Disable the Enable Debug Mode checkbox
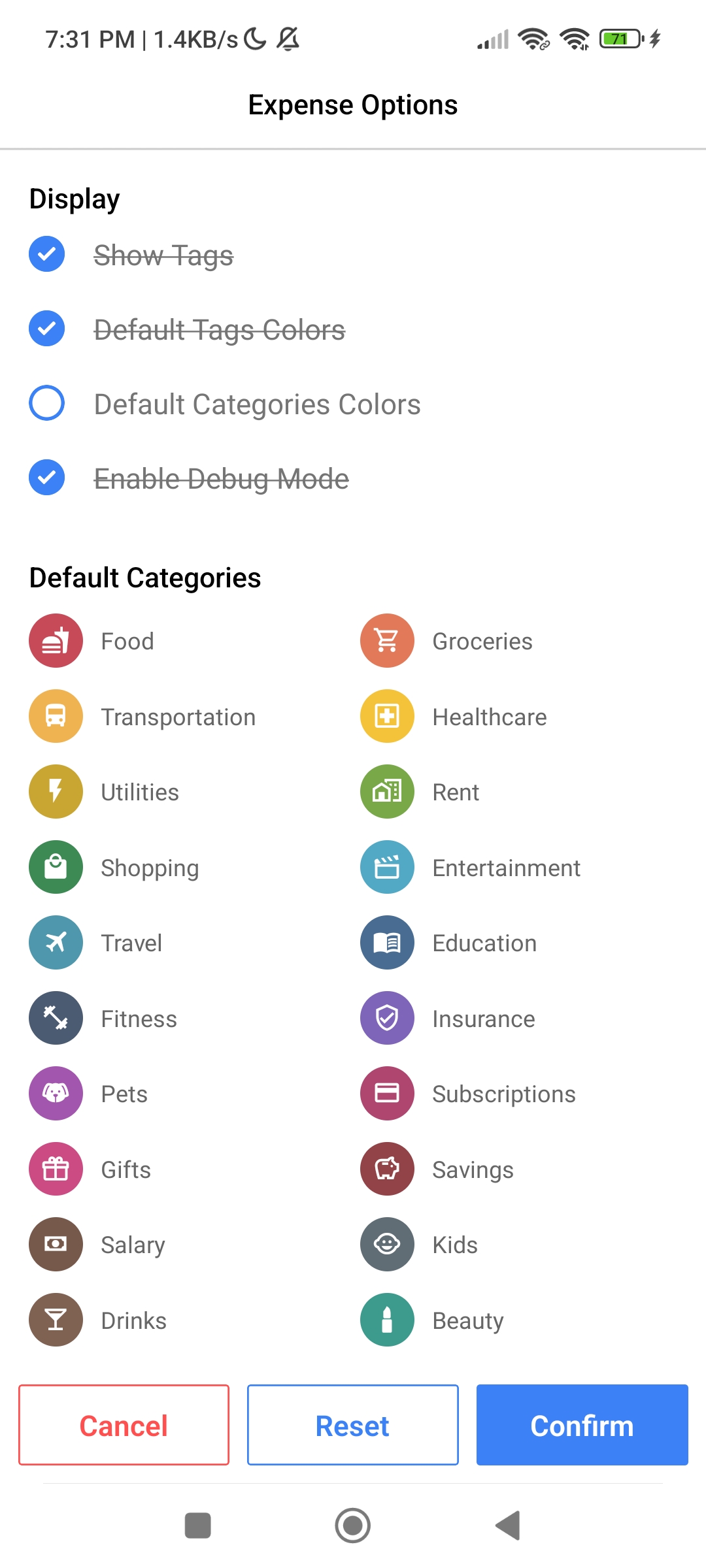The width and height of the screenshot is (706, 1568). tap(47, 478)
